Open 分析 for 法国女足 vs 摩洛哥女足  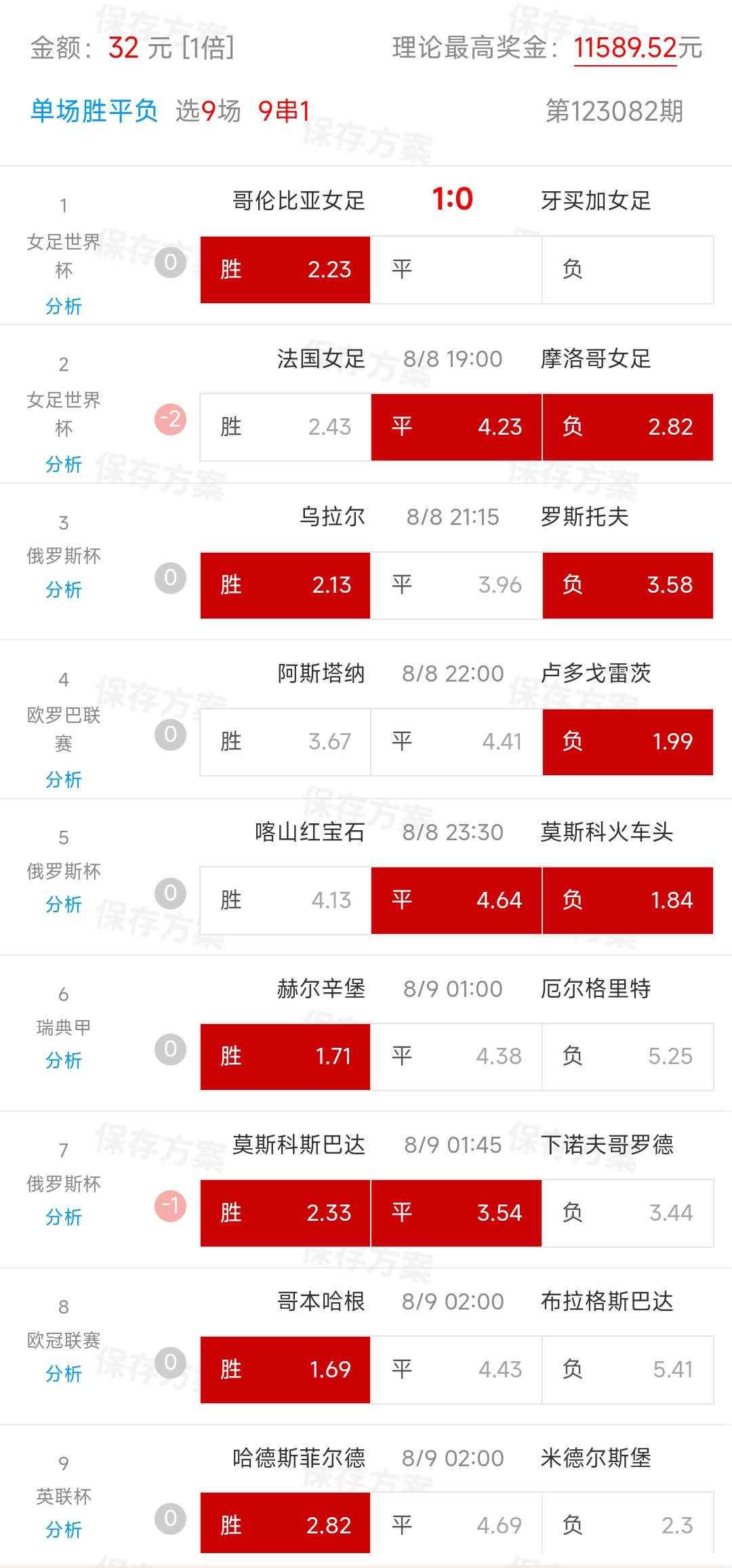[x=63, y=464]
